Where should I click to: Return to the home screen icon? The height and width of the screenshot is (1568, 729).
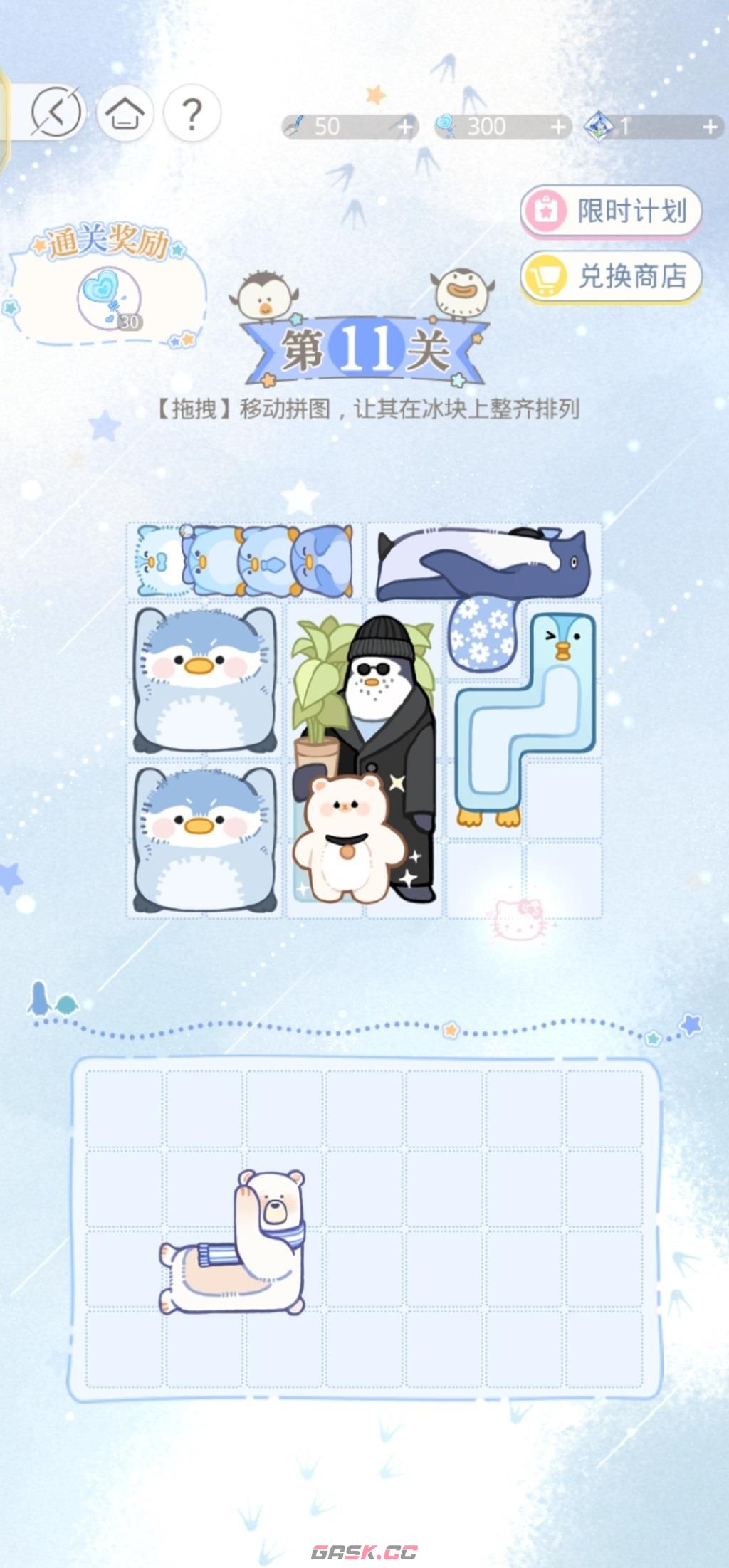point(125,112)
